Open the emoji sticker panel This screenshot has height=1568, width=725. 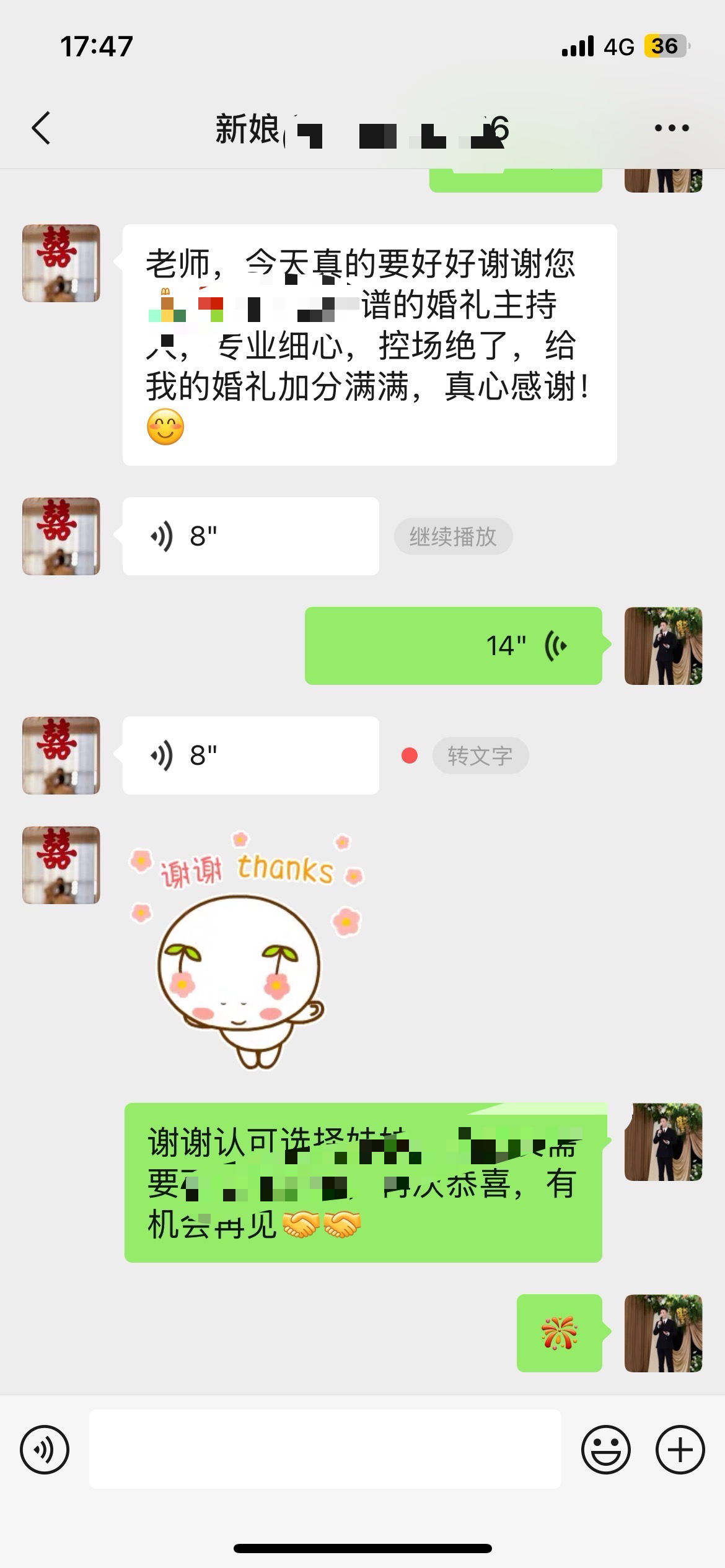605,1450
